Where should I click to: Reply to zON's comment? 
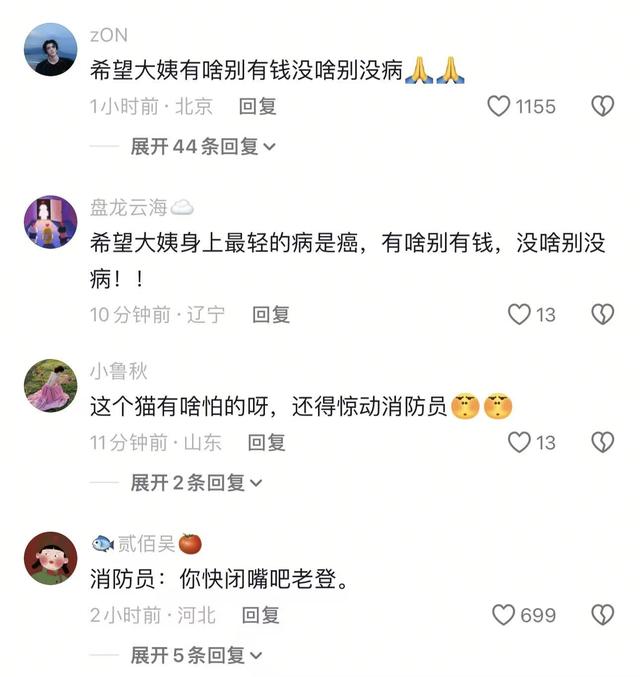pos(257,106)
